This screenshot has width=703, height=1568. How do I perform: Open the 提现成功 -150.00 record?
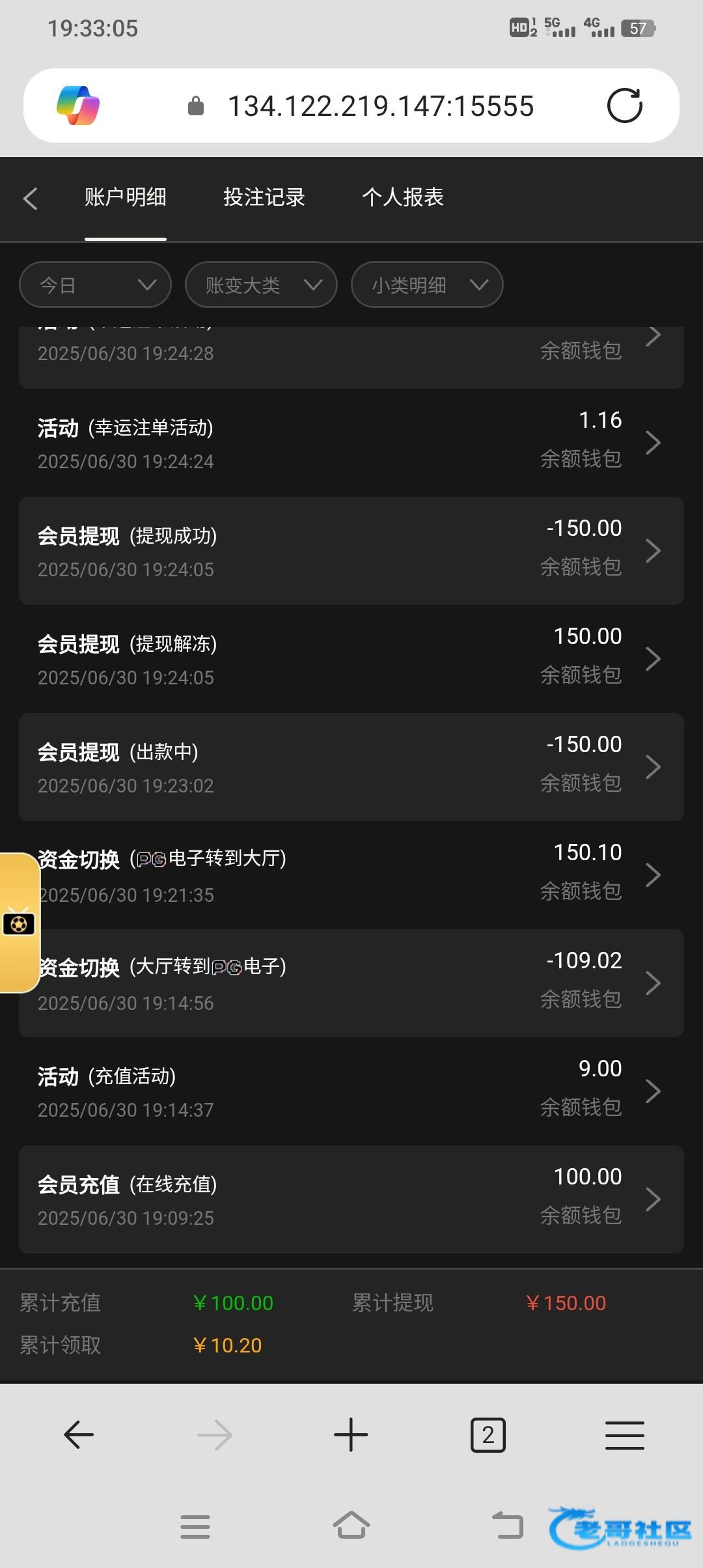[x=351, y=551]
